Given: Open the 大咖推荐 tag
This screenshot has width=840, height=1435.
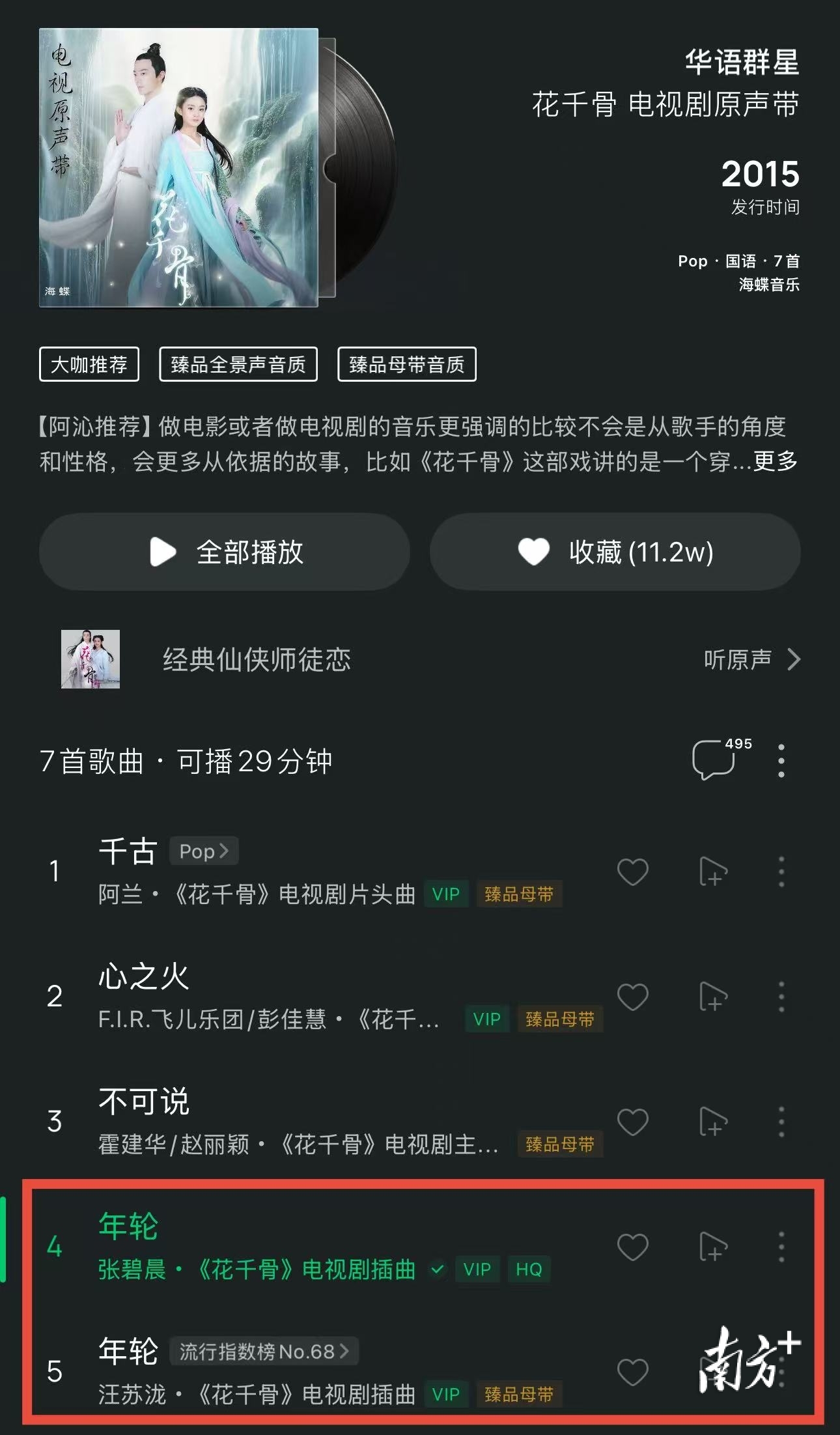Looking at the screenshot, I should tap(89, 364).
